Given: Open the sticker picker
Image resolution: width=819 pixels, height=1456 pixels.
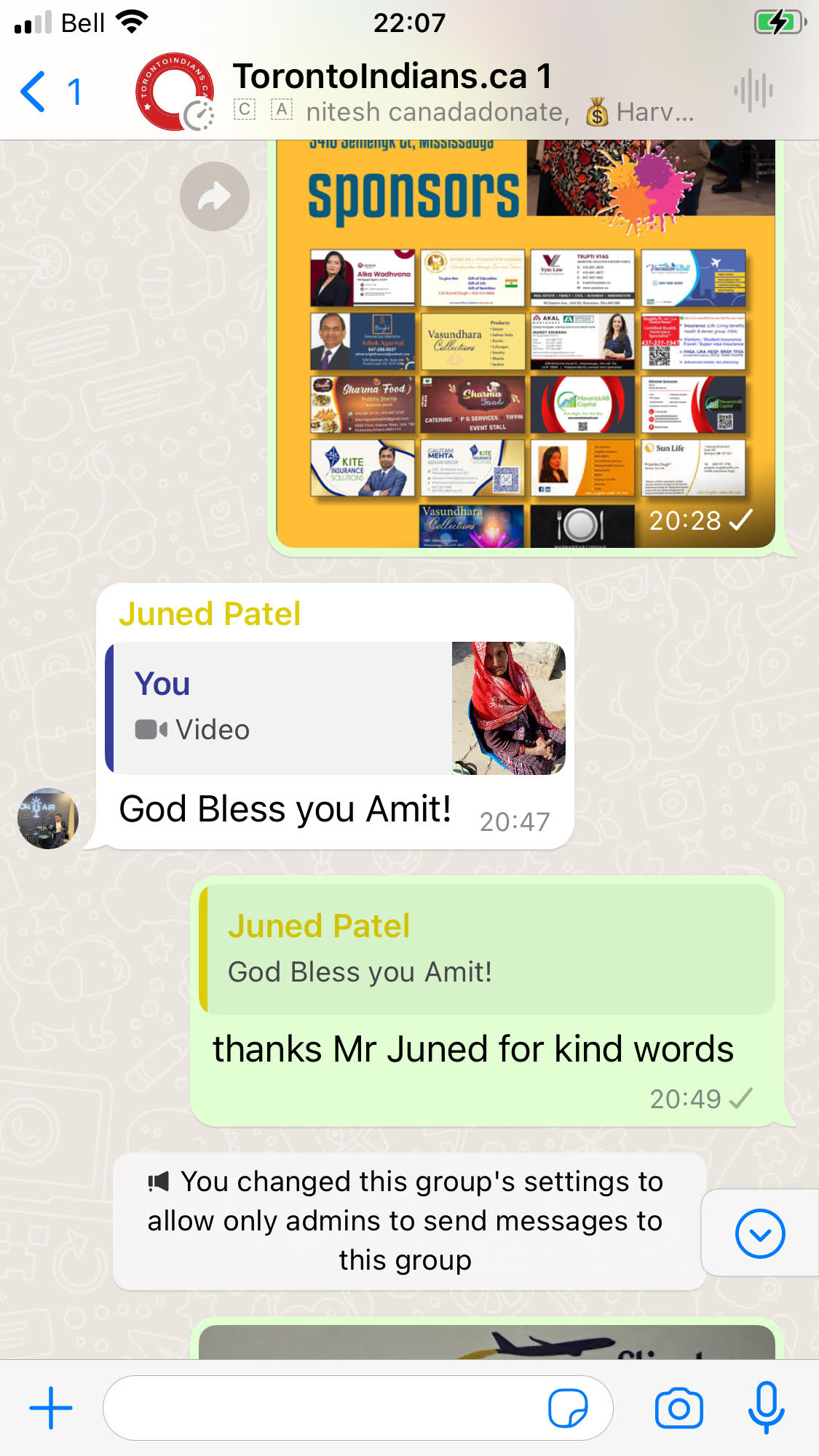Looking at the screenshot, I should (x=568, y=1407).
